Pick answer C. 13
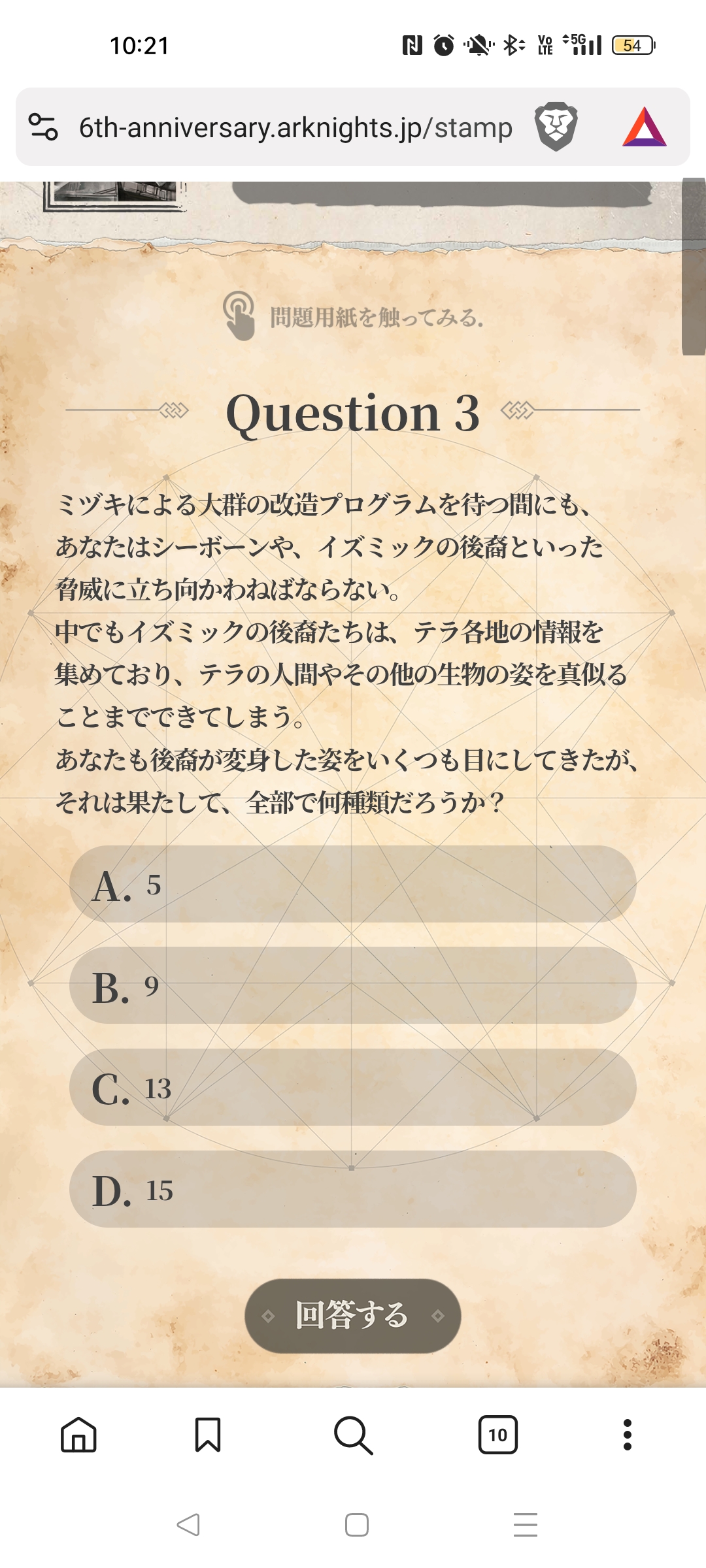 click(353, 1087)
